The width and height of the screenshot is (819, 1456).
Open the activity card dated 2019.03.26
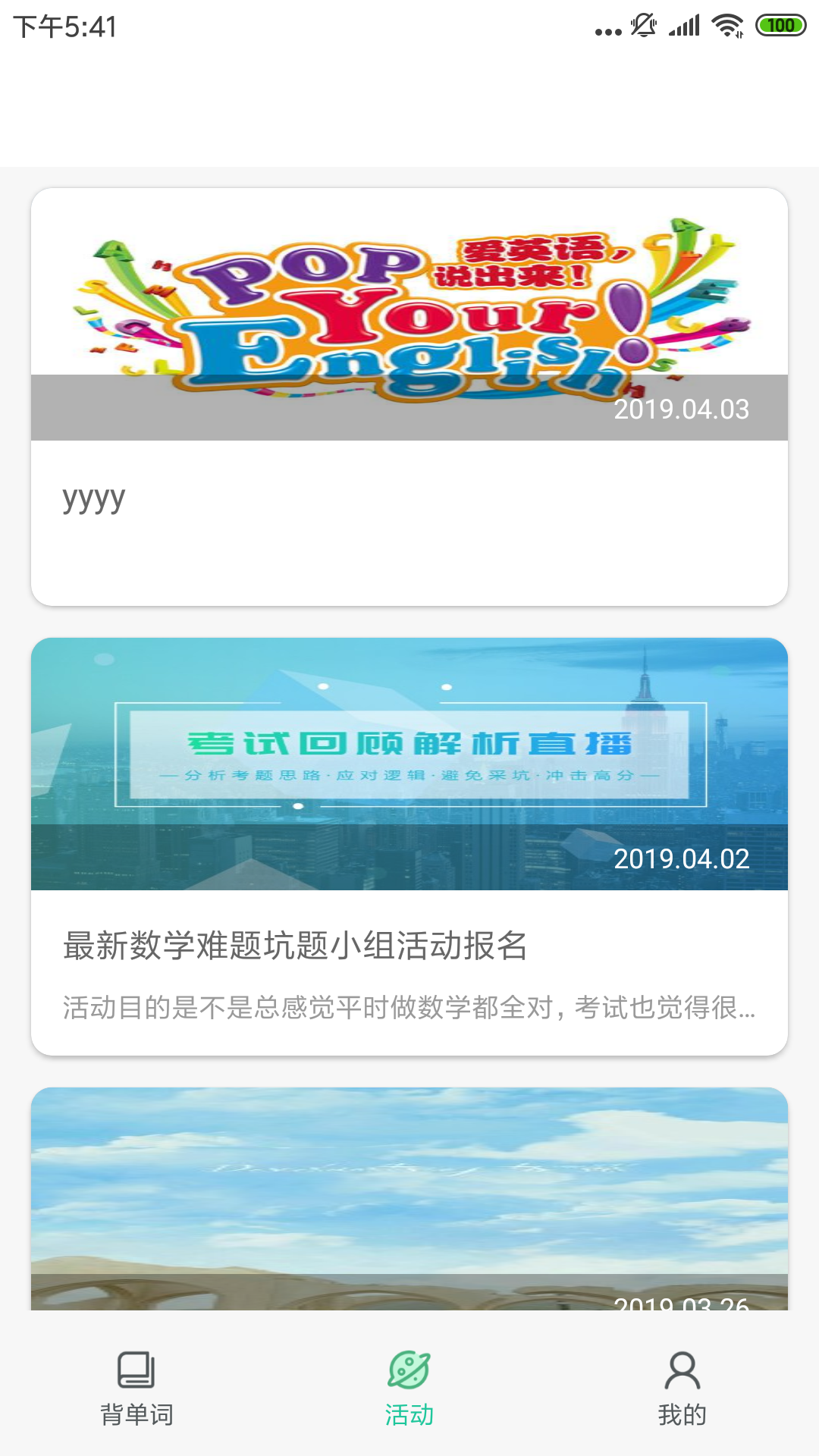pyautogui.click(x=409, y=1198)
